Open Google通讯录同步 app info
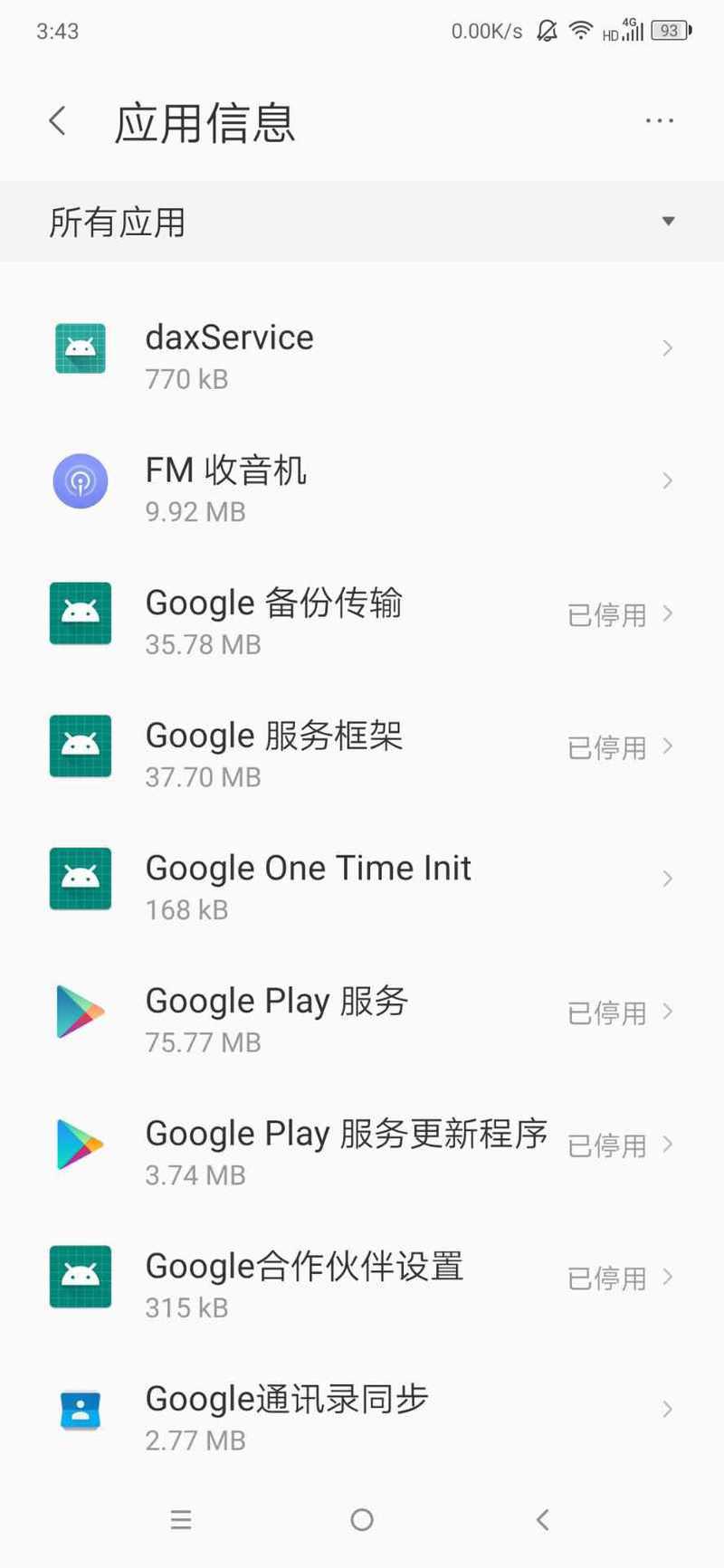Viewport: 724px width, 1568px height. [362, 1410]
